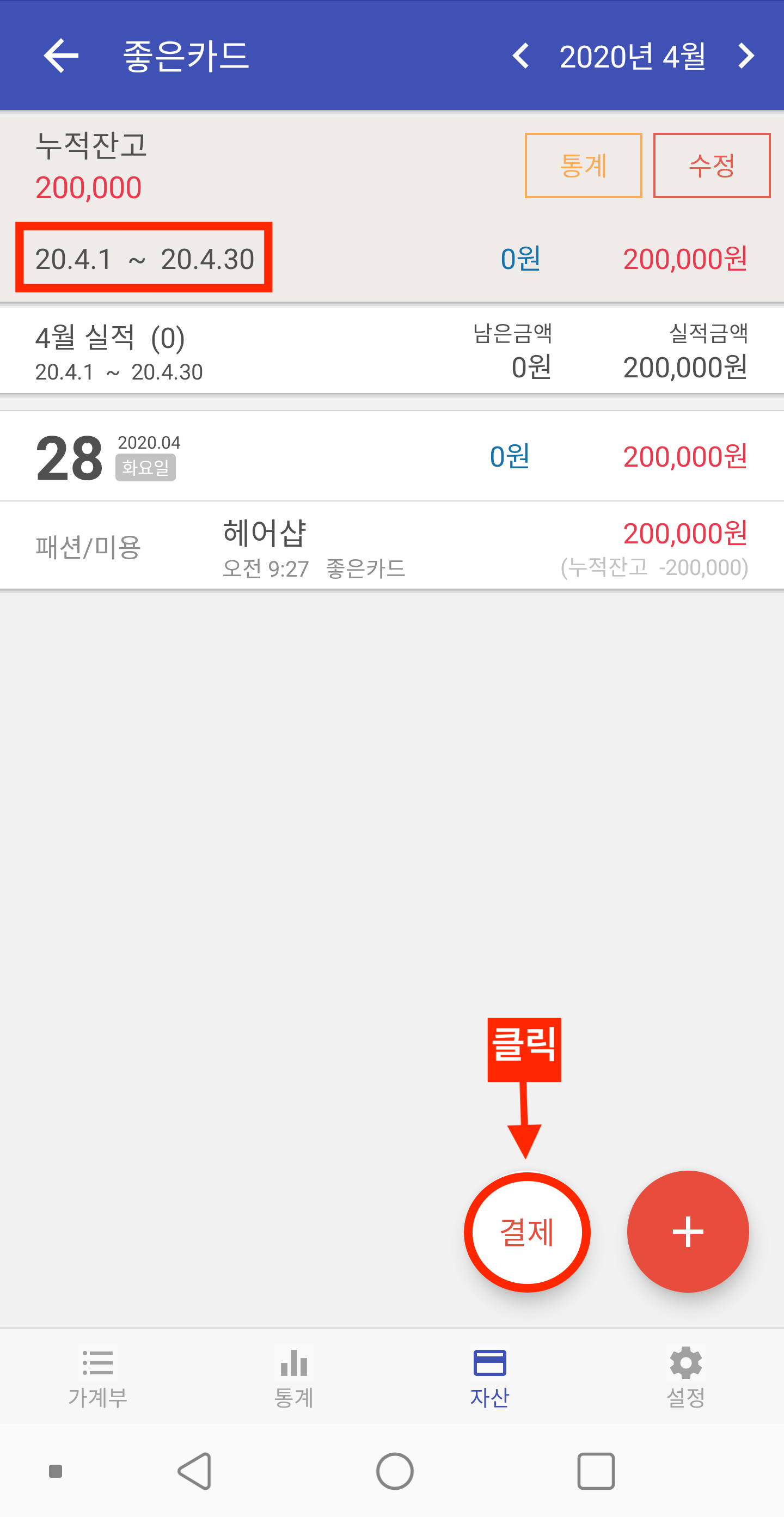The image size is (784, 1517).
Task: Tap the system home button
Action: tap(395, 1471)
